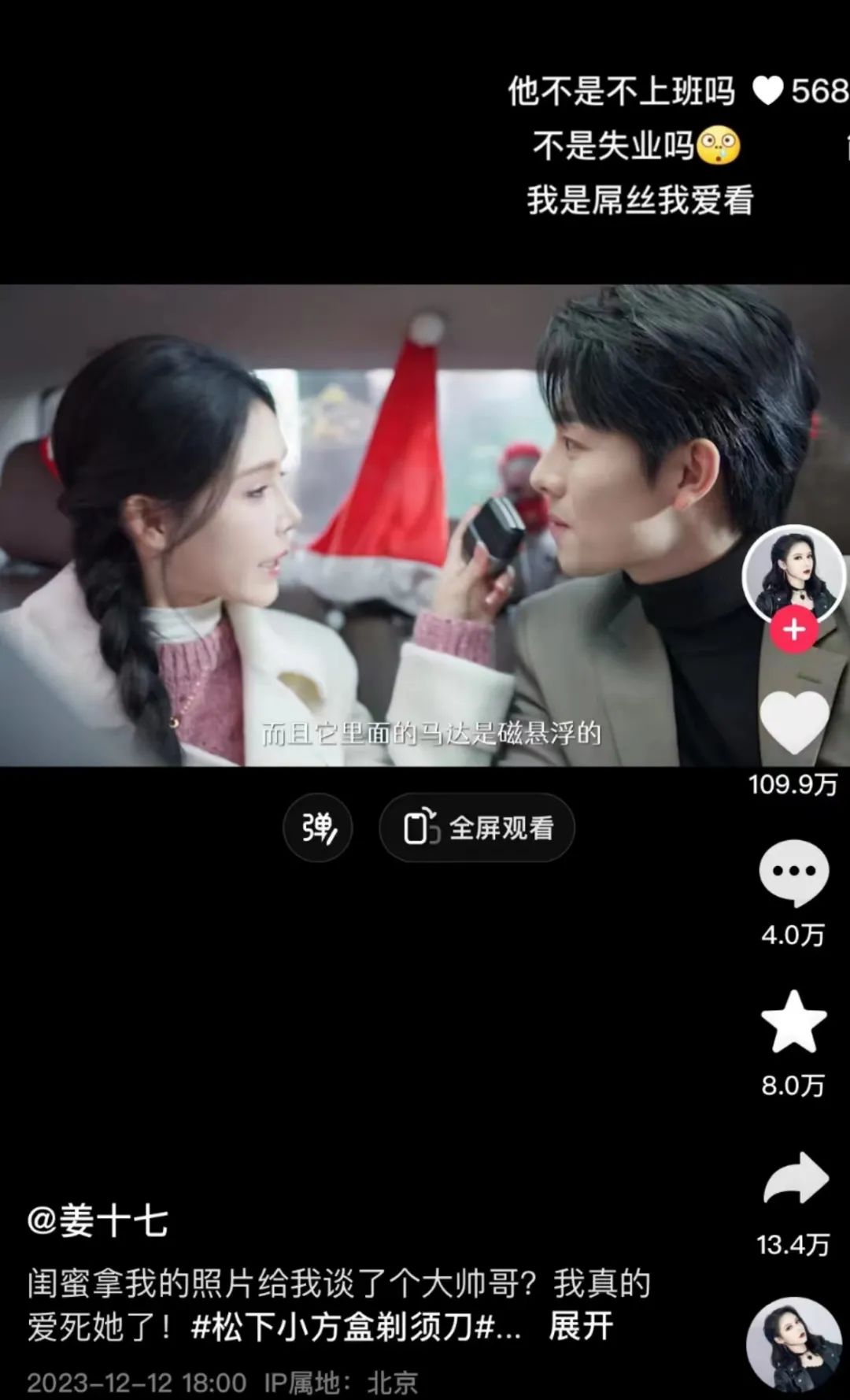Follow the creator with the red plus badge
Viewport: 850px width, 1400px height.
click(x=793, y=630)
